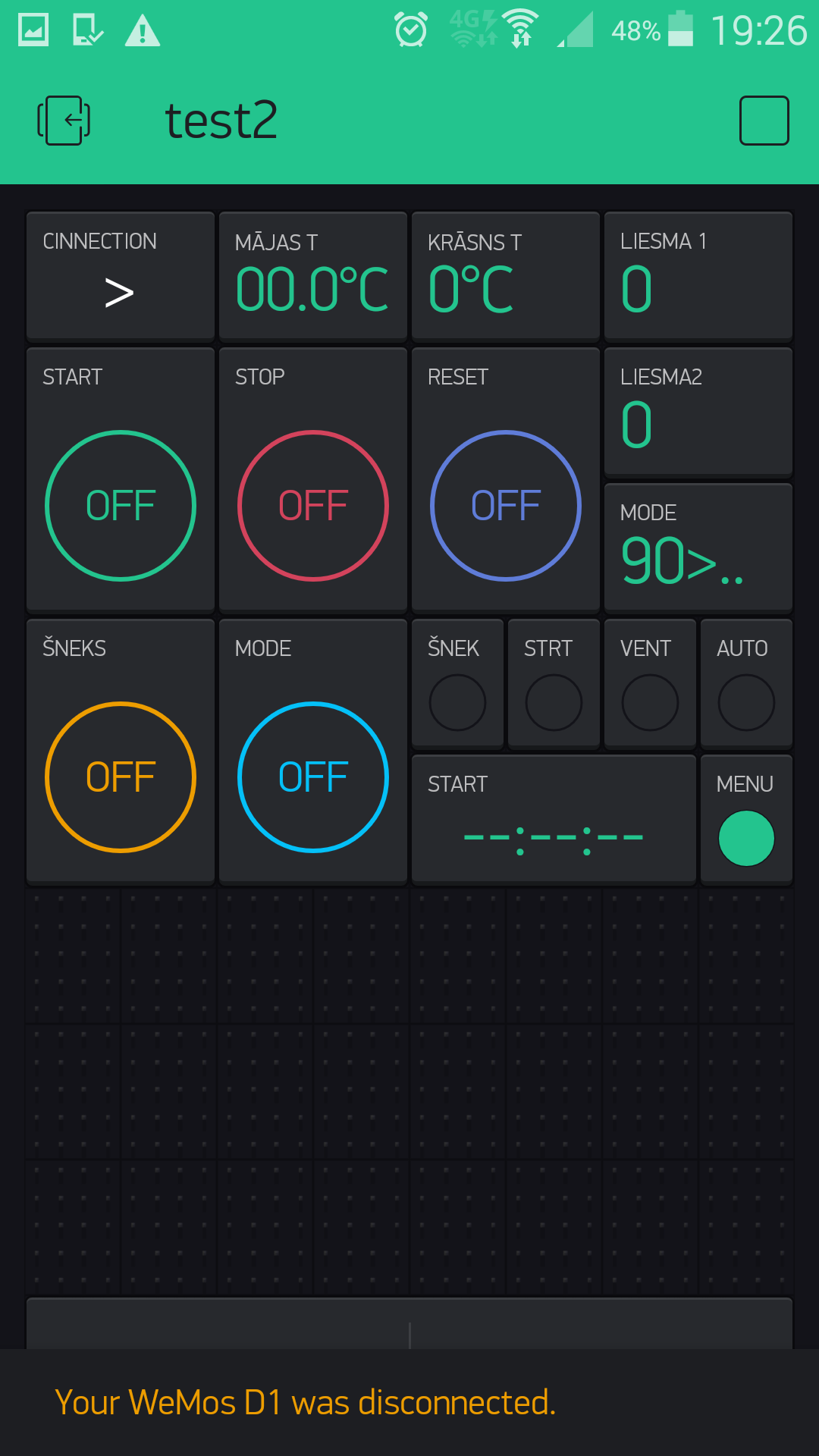Tap the KRĀSNS T temperature widget

point(506,277)
